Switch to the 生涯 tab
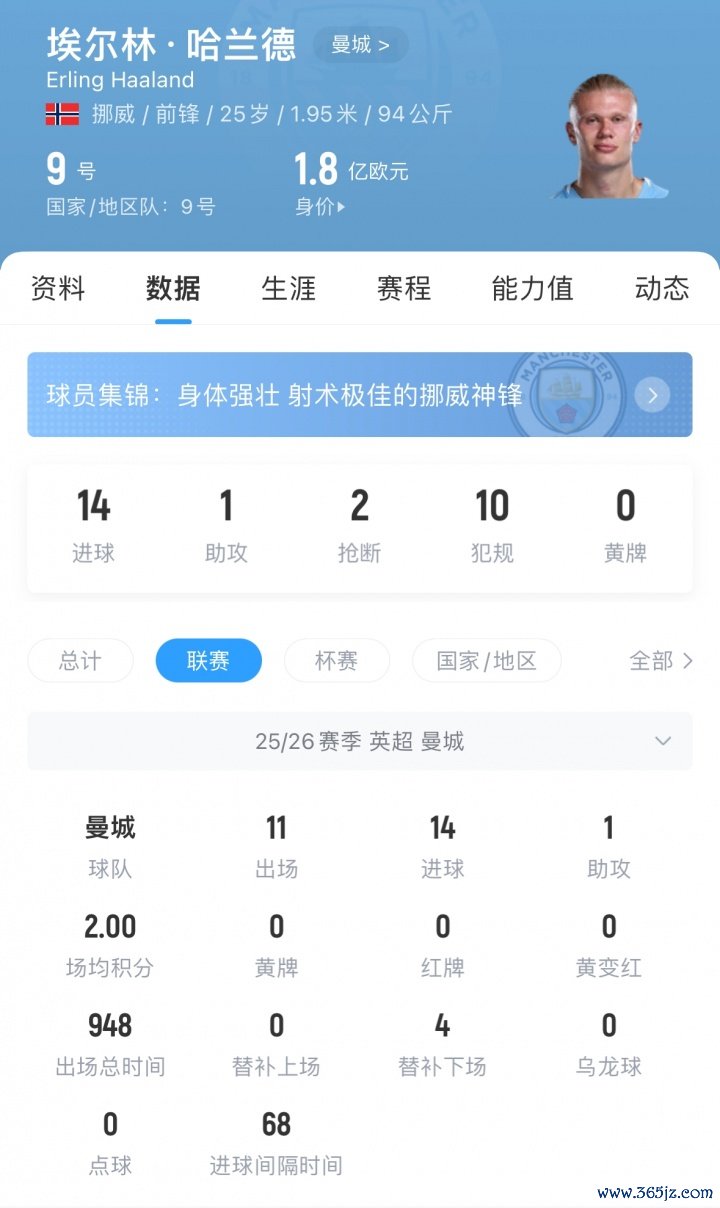This screenshot has height=1208, width=720. 288,288
